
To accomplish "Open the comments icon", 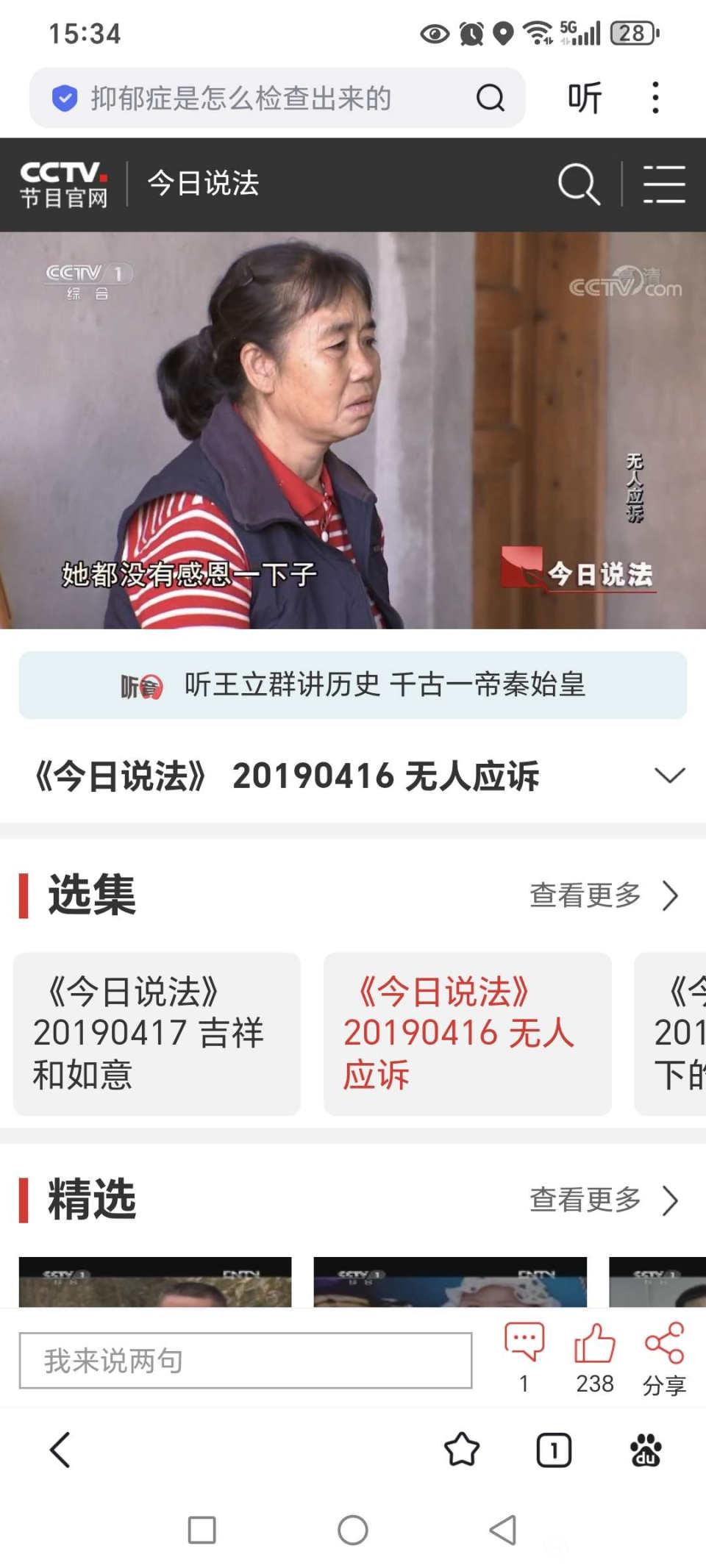I will [x=524, y=1344].
